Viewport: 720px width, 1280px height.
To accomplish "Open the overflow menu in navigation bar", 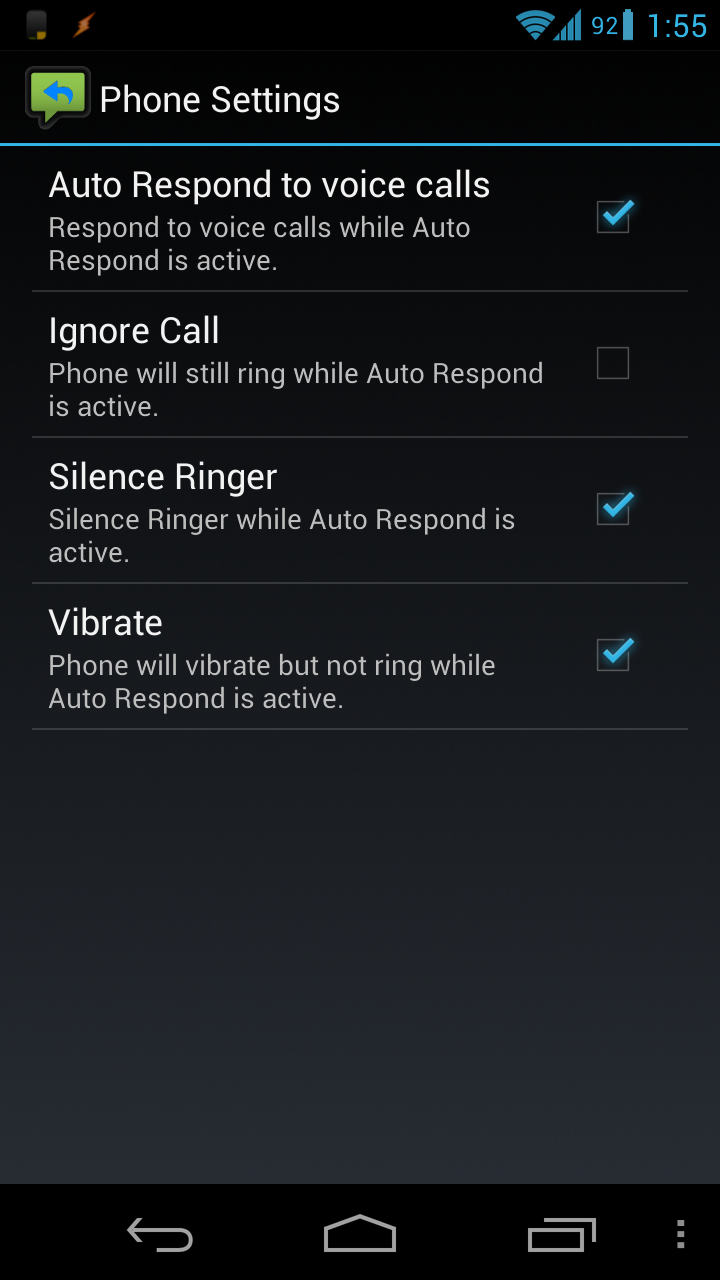I will point(680,1235).
